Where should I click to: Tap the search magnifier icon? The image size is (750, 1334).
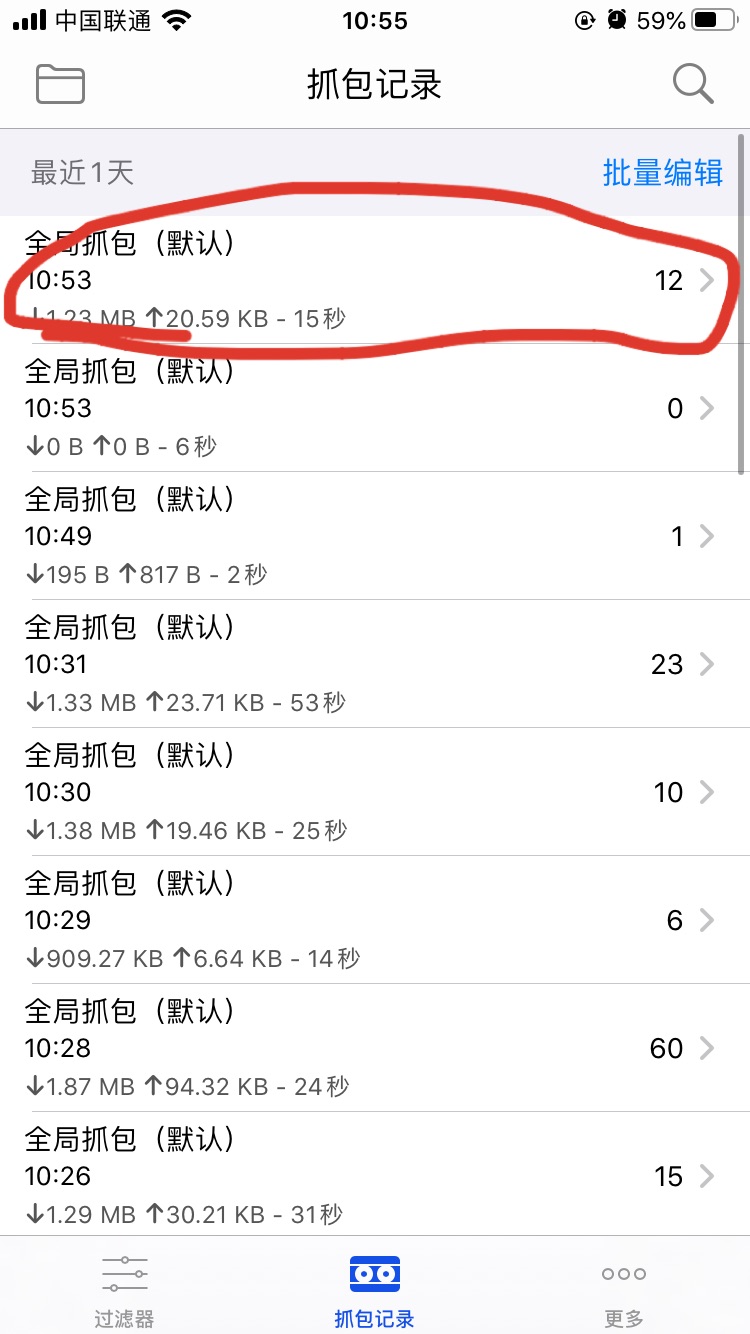pyautogui.click(x=690, y=84)
